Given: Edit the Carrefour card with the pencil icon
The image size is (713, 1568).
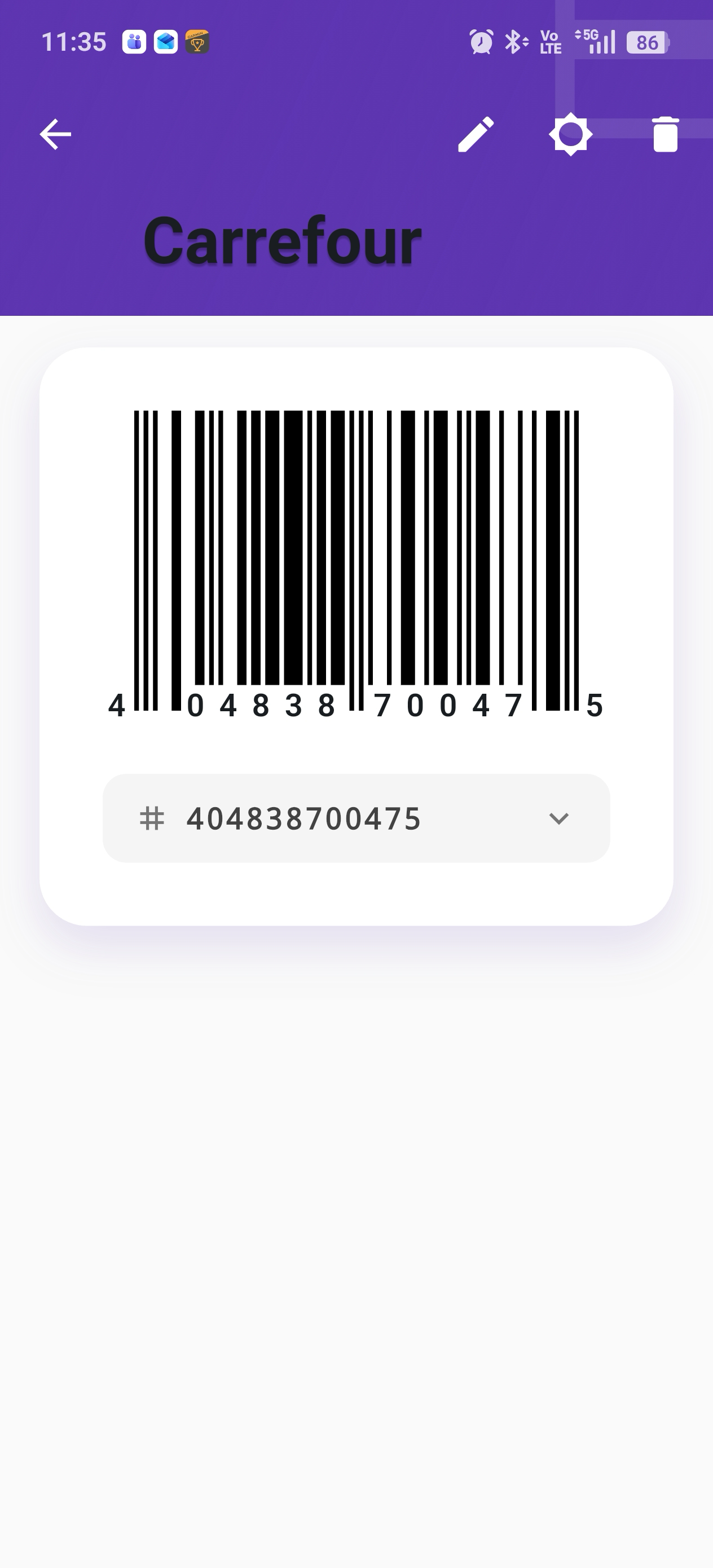Looking at the screenshot, I should pyautogui.click(x=476, y=133).
